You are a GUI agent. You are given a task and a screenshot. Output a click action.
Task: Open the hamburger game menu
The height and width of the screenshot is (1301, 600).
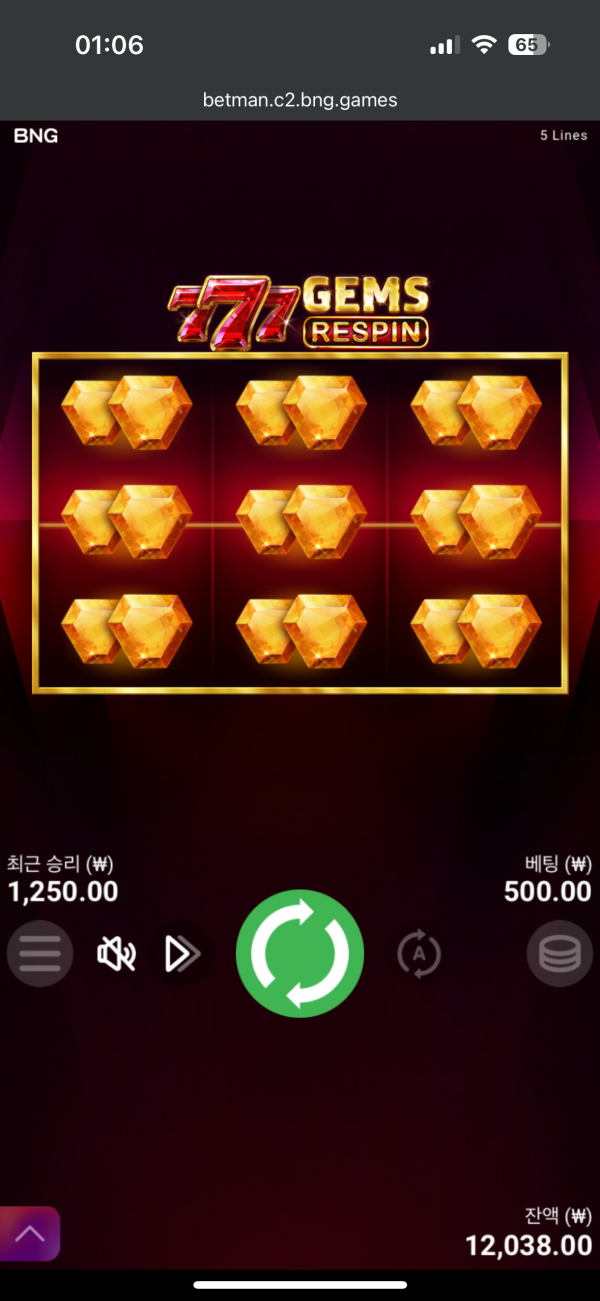point(40,954)
